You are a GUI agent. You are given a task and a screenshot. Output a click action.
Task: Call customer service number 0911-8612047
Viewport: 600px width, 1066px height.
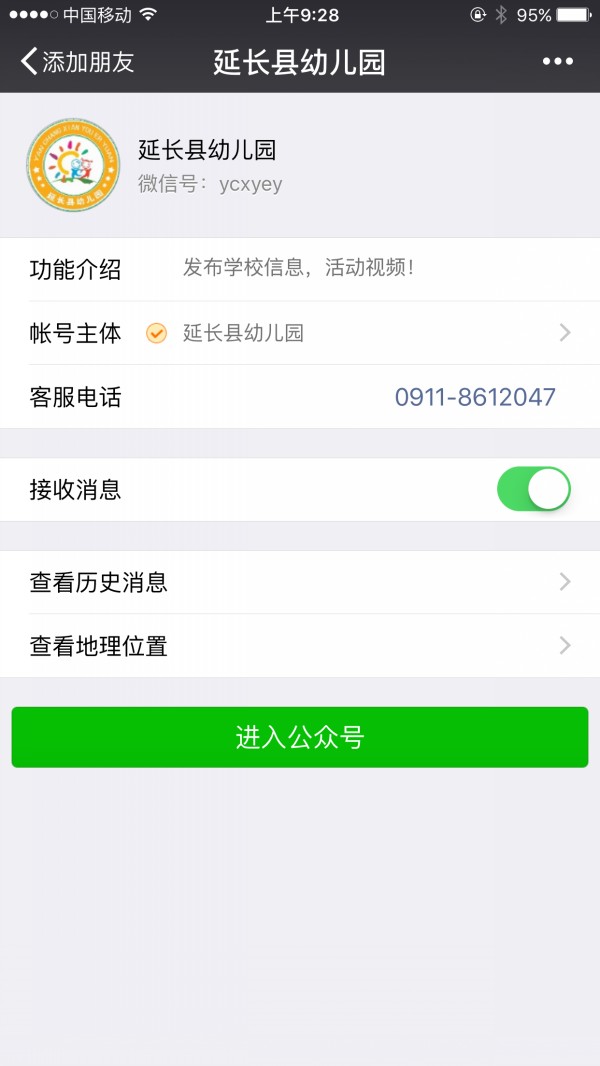tap(475, 397)
